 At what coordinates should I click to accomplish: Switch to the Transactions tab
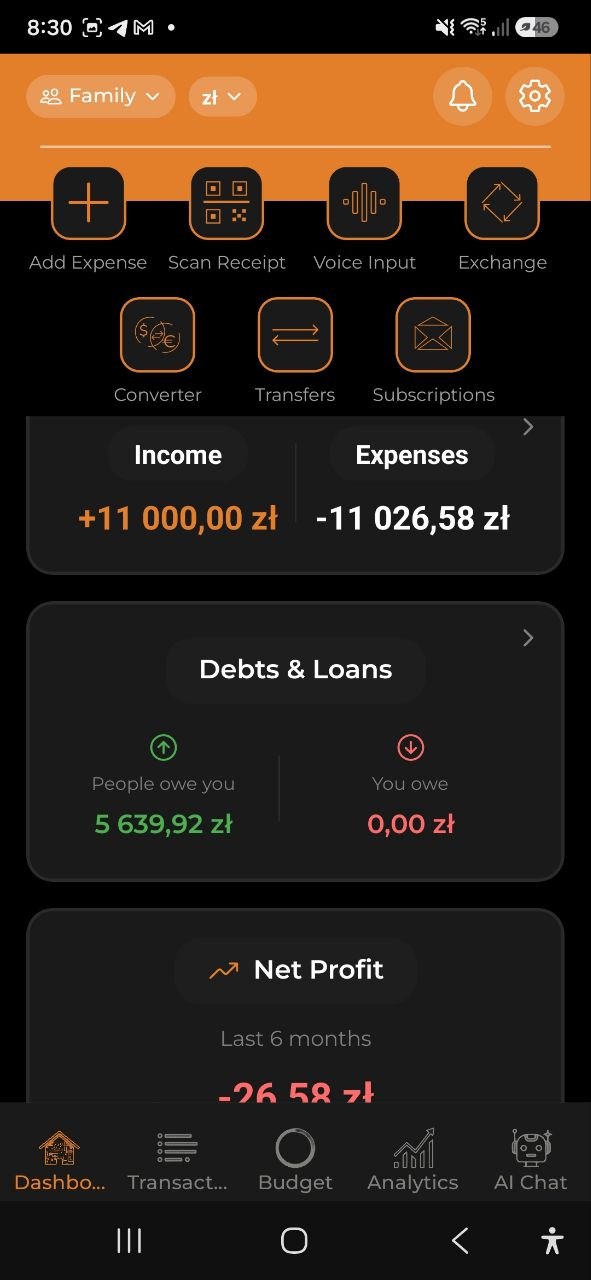pos(177,1160)
